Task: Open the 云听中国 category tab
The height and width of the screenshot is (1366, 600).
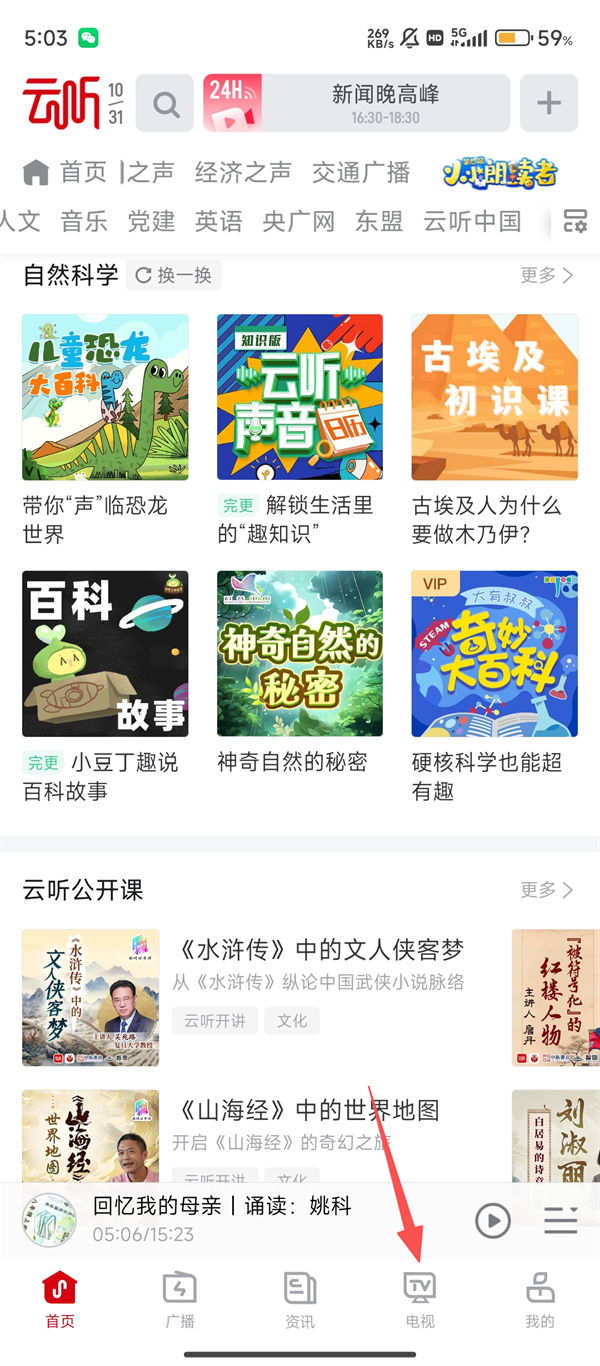Action: pyautogui.click(x=472, y=221)
